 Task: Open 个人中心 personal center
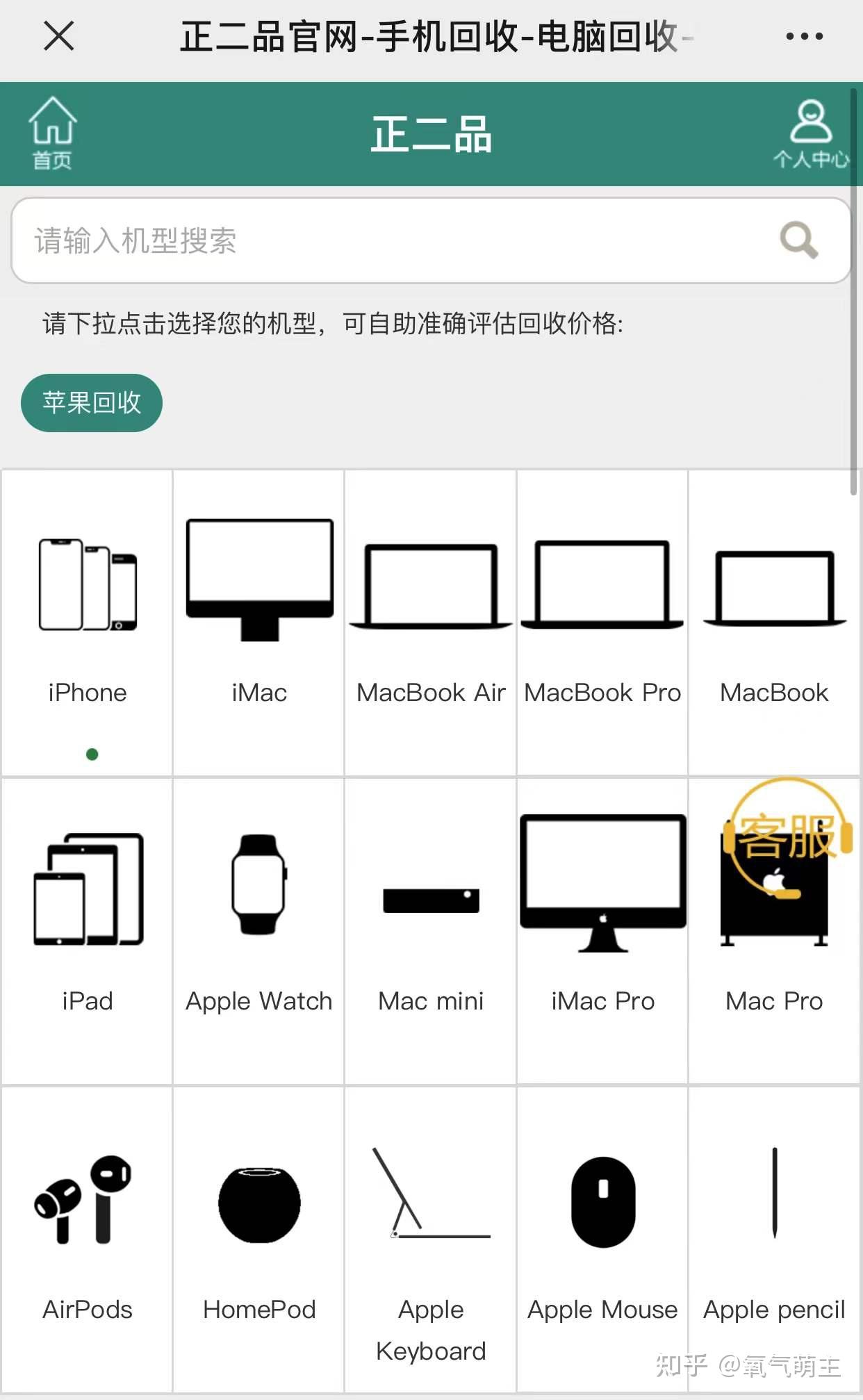pos(810,133)
